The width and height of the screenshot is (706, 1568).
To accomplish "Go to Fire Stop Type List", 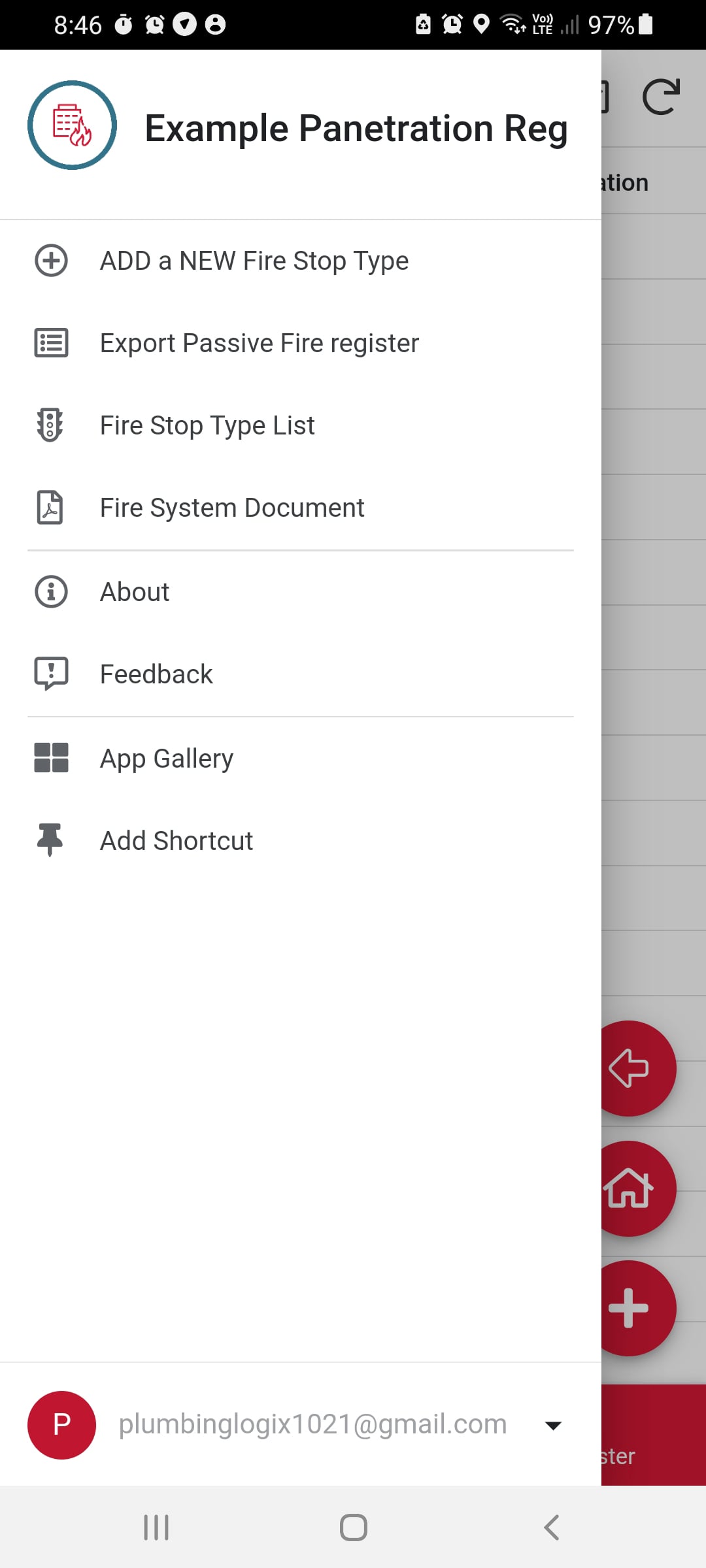I will pyautogui.click(x=207, y=425).
